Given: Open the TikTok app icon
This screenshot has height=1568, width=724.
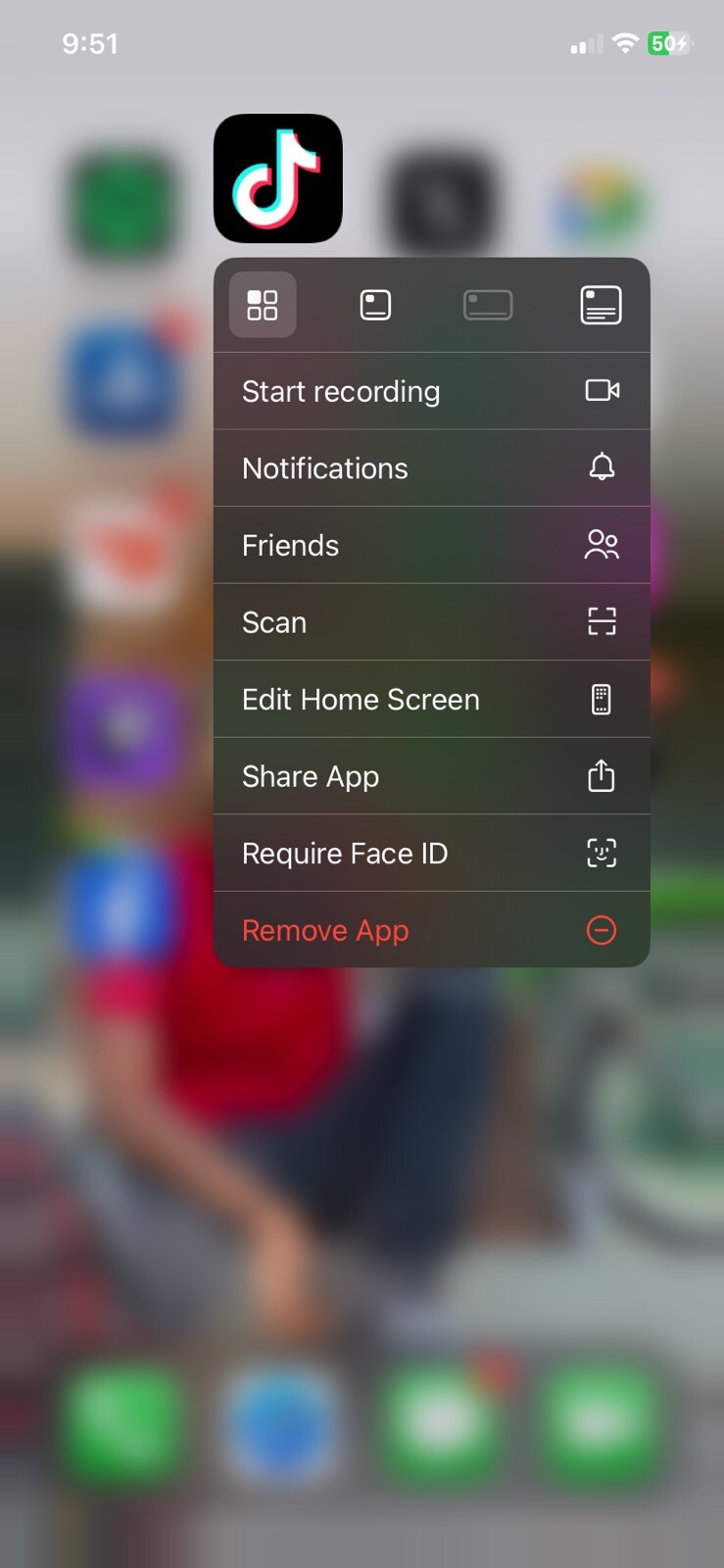Looking at the screenshot, I should click(277, 178).
